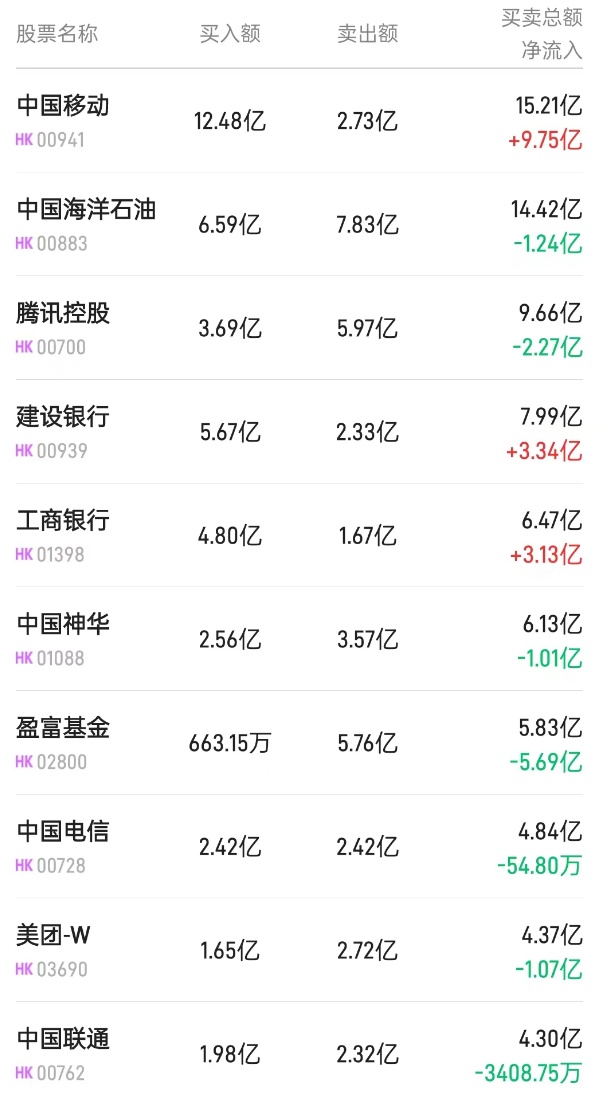Viewport: 600px width, 1098px height.
Task: View details for 中国联通
Action: (x=63, y=1040)
